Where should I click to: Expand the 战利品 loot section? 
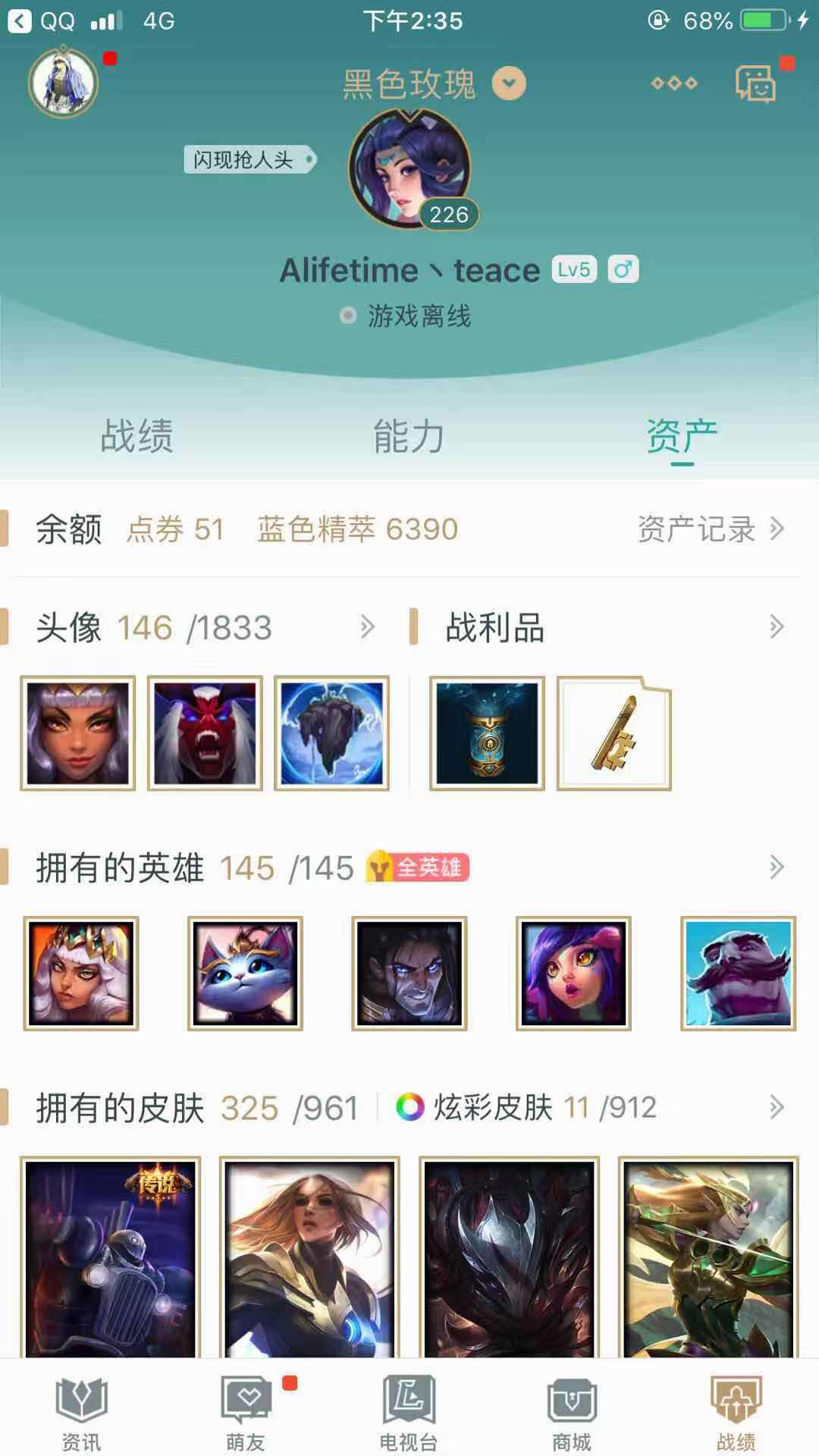click(x=776, y=627)
